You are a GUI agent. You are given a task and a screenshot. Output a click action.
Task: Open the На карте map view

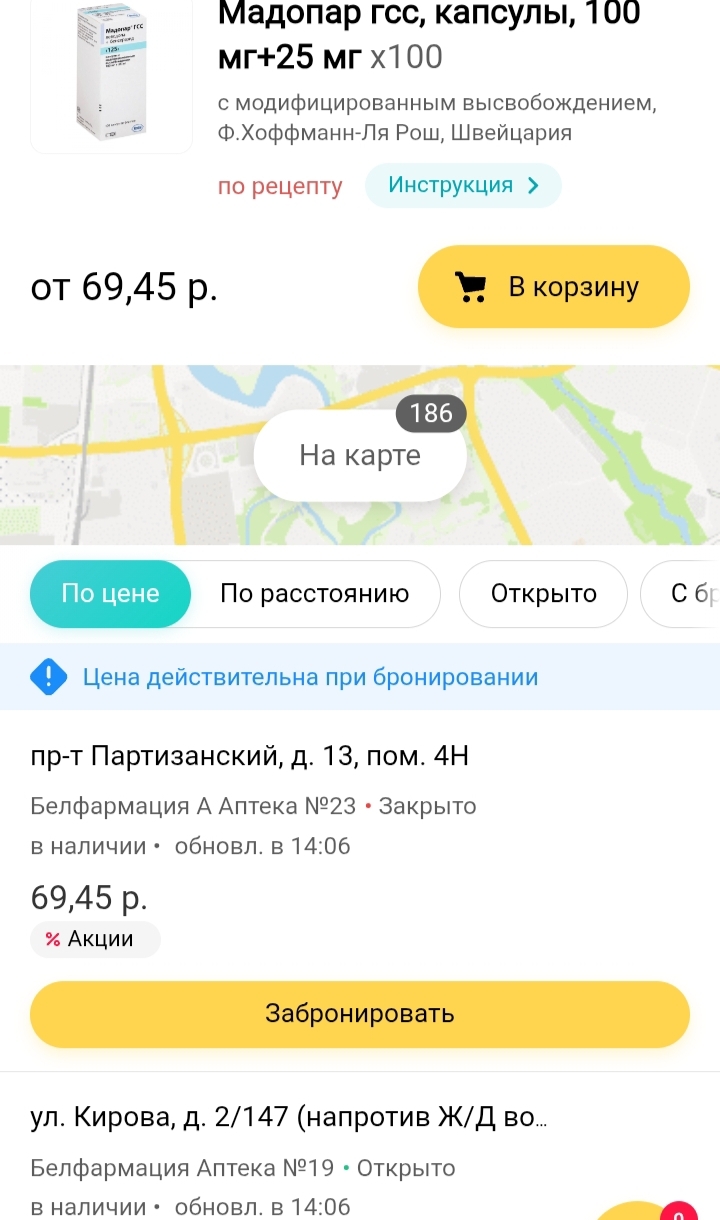360,456
